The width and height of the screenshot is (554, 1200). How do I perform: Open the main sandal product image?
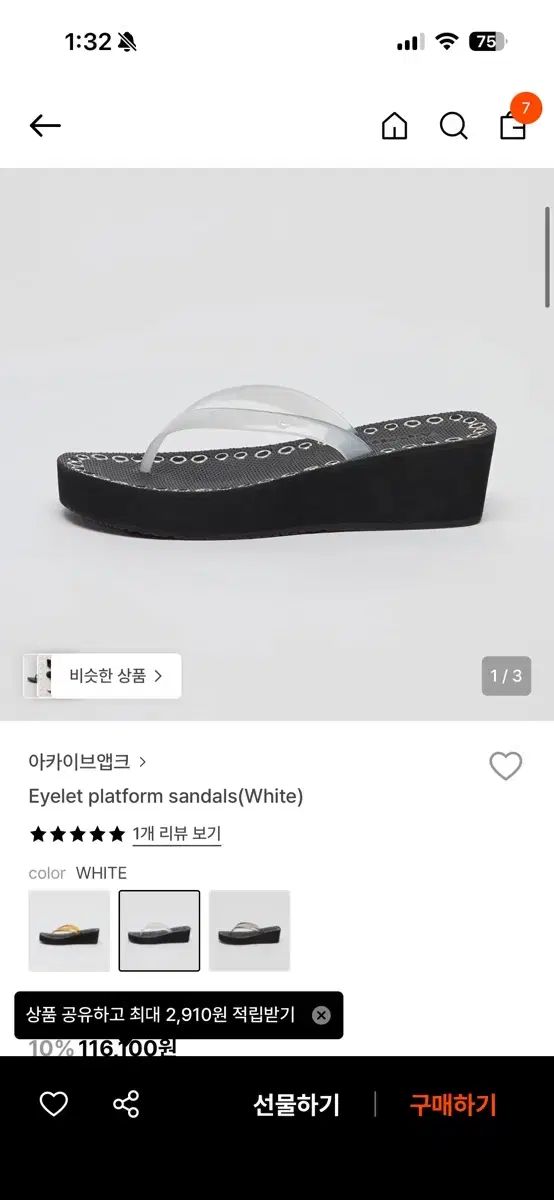click(277, 444)
